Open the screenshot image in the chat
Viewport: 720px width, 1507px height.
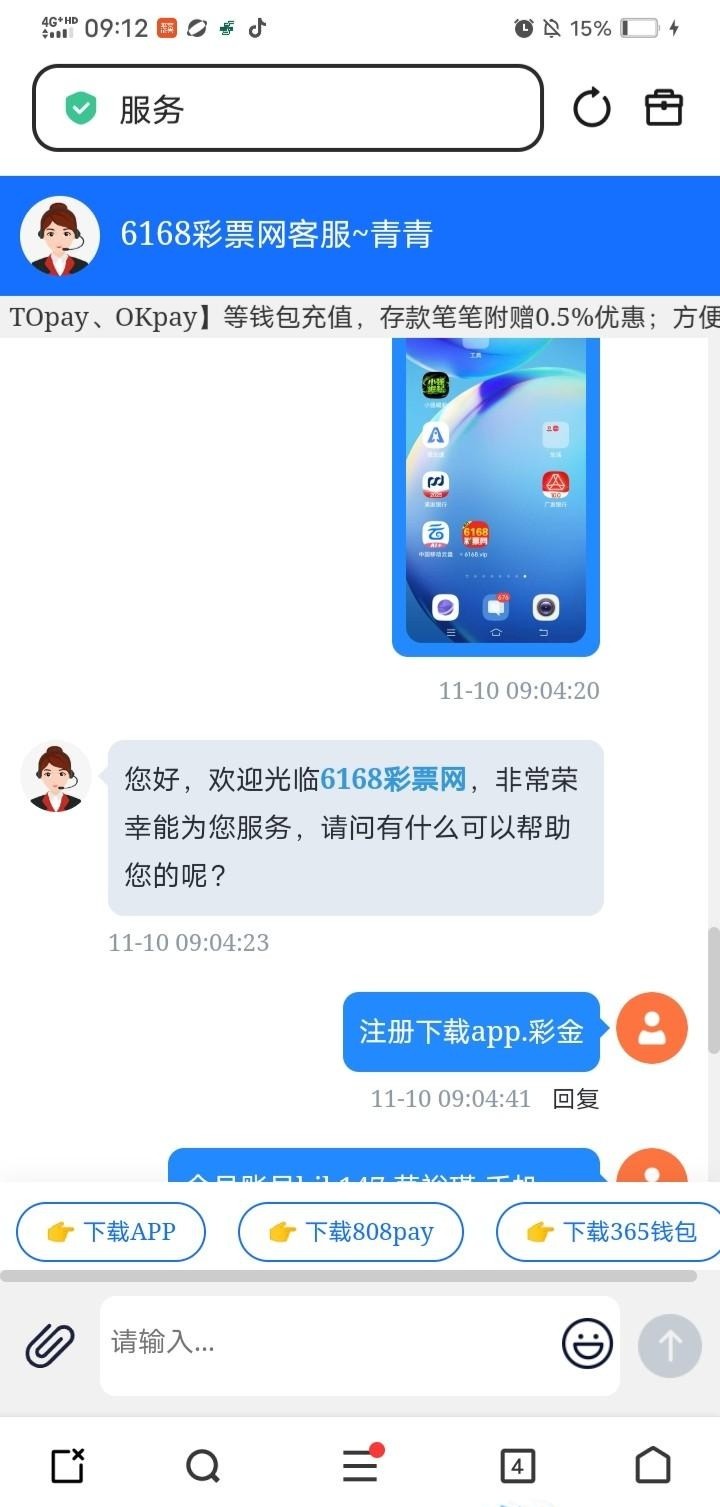[496, 495]
